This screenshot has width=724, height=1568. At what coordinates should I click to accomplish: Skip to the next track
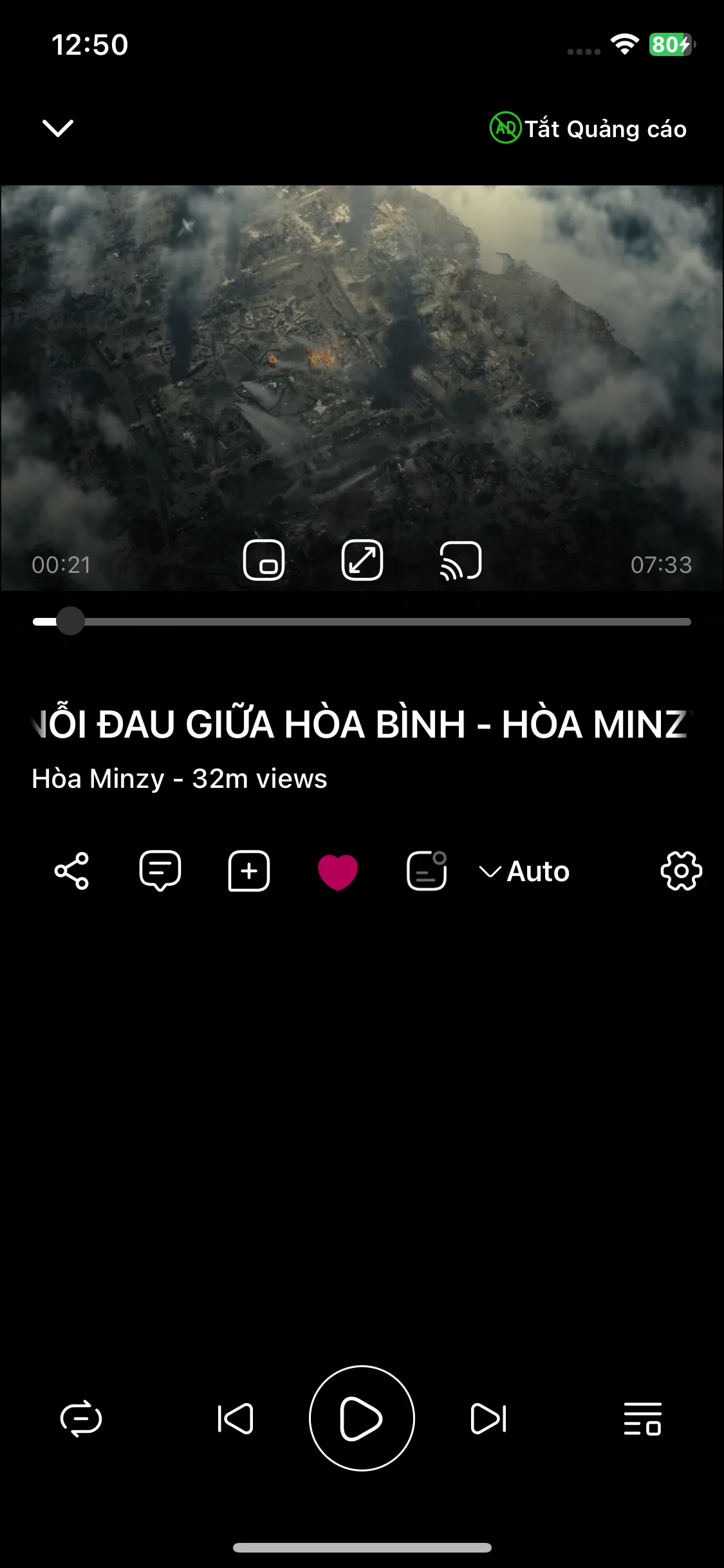(x=488, y=1419)
